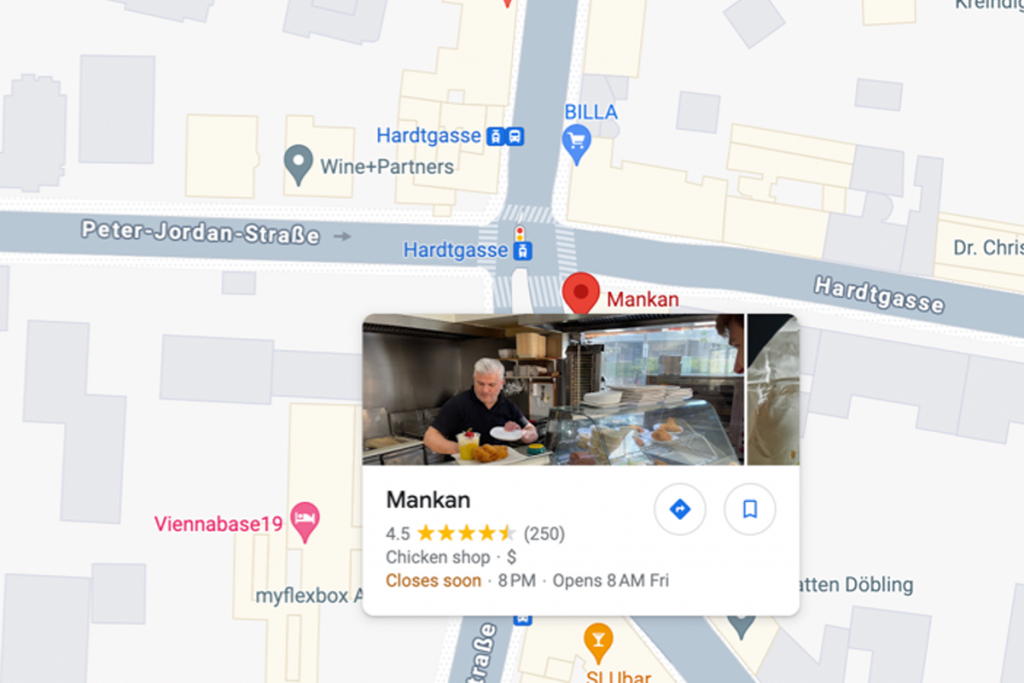Select the SLUbar bar marker

point(598,641)
